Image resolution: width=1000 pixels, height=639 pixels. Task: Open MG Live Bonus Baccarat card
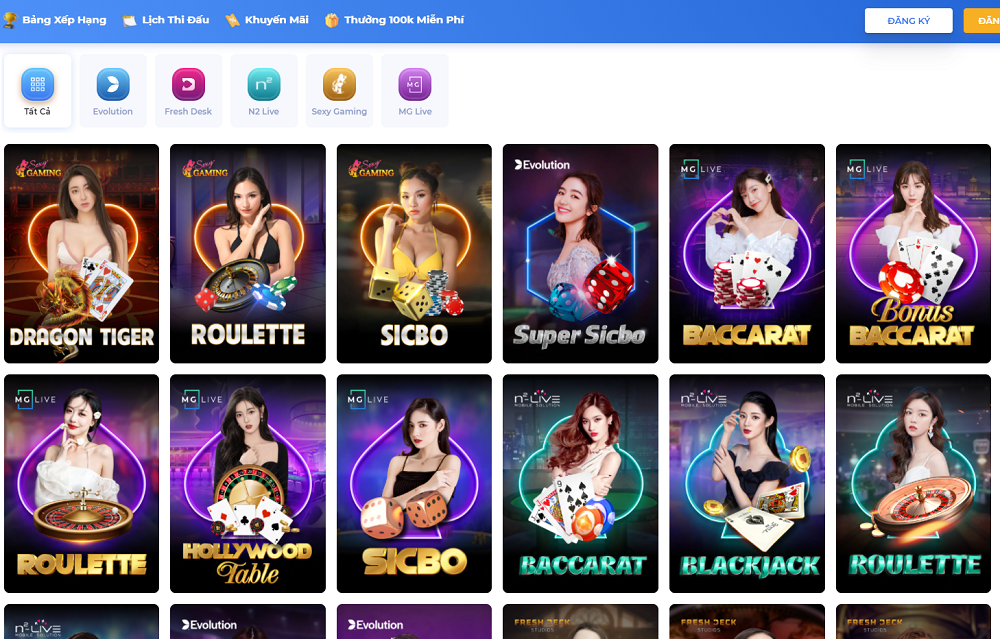tap(913, 254)
